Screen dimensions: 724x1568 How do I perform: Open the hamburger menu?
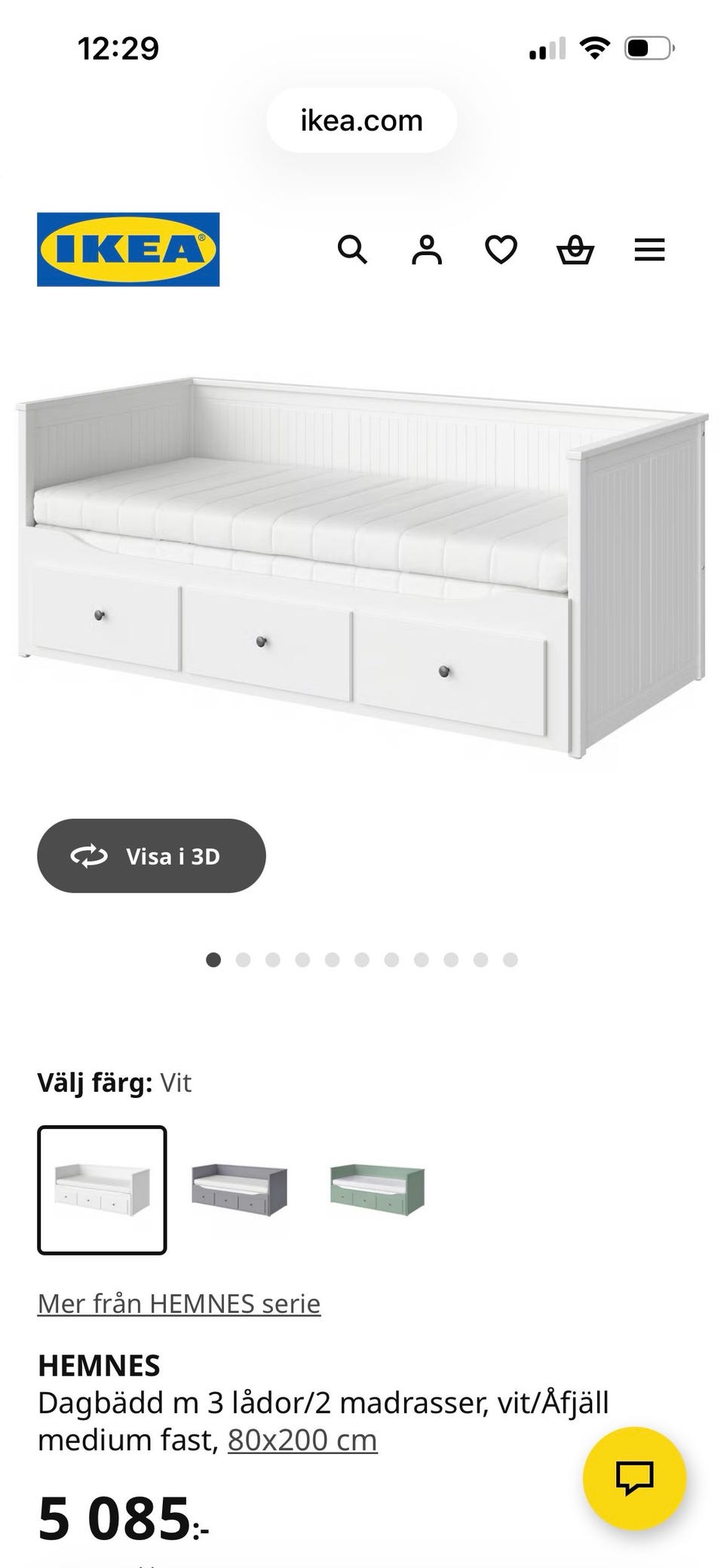649,249
